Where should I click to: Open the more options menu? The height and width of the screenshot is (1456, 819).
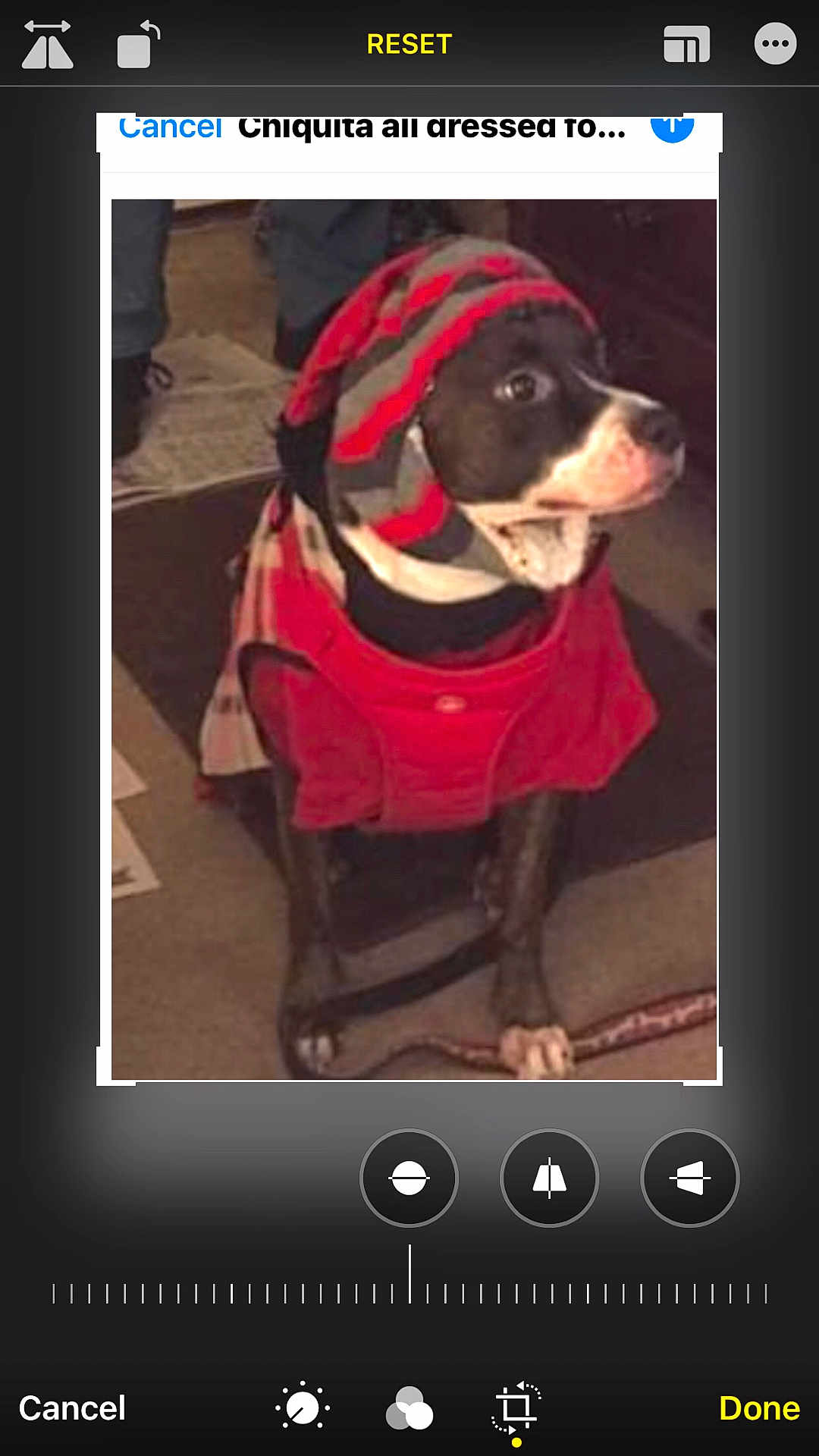[775, 44]
